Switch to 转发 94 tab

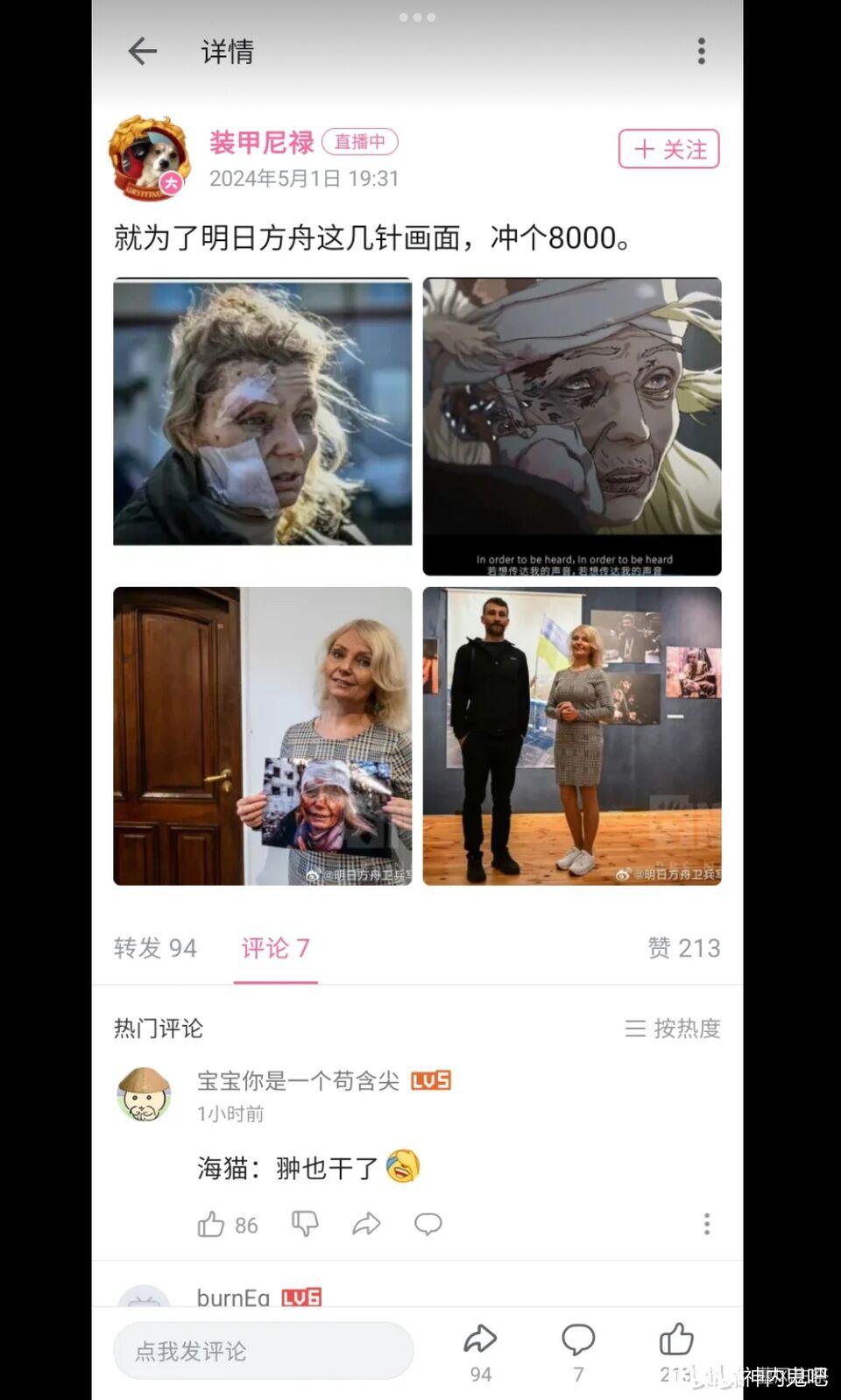point(155,948)
